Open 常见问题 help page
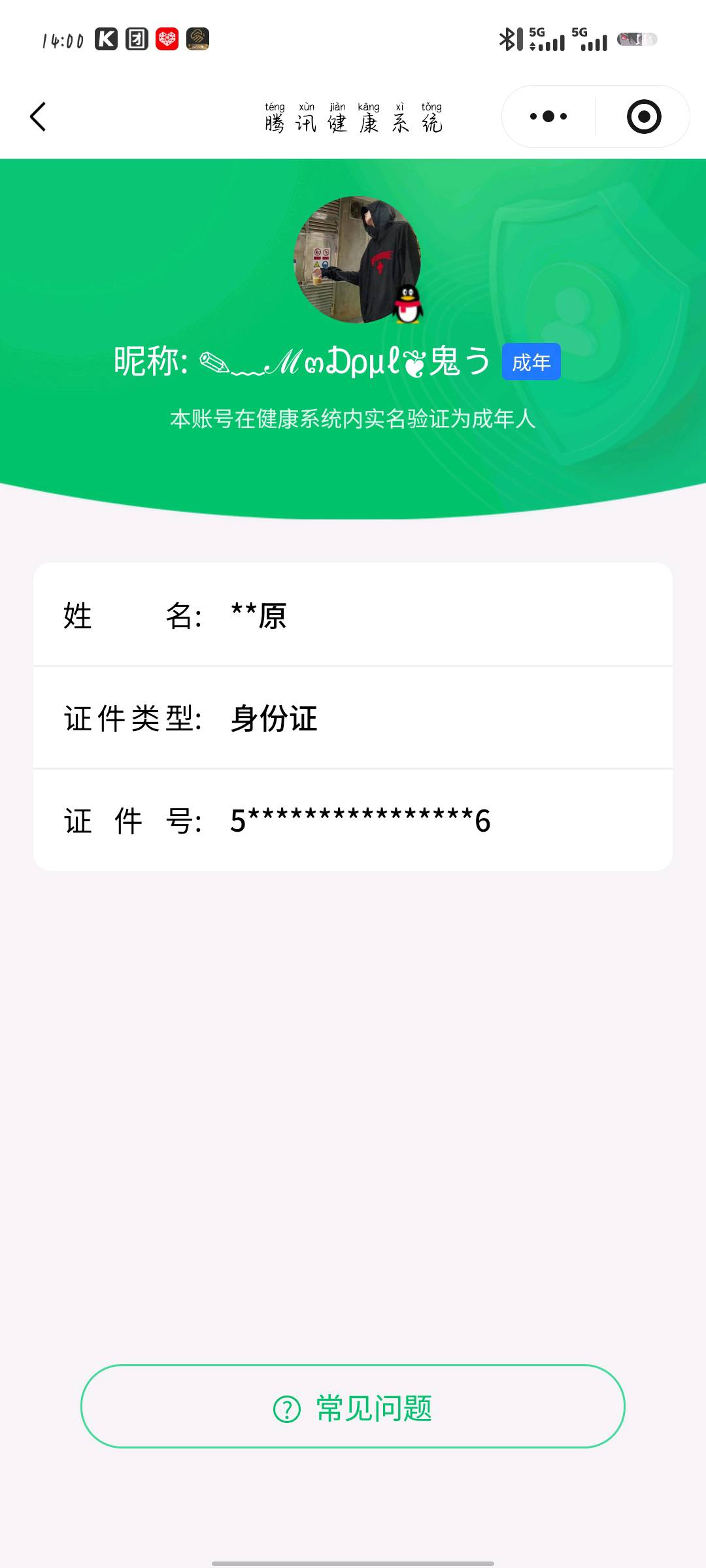Screen dimensions: 706x1568 353,1406
